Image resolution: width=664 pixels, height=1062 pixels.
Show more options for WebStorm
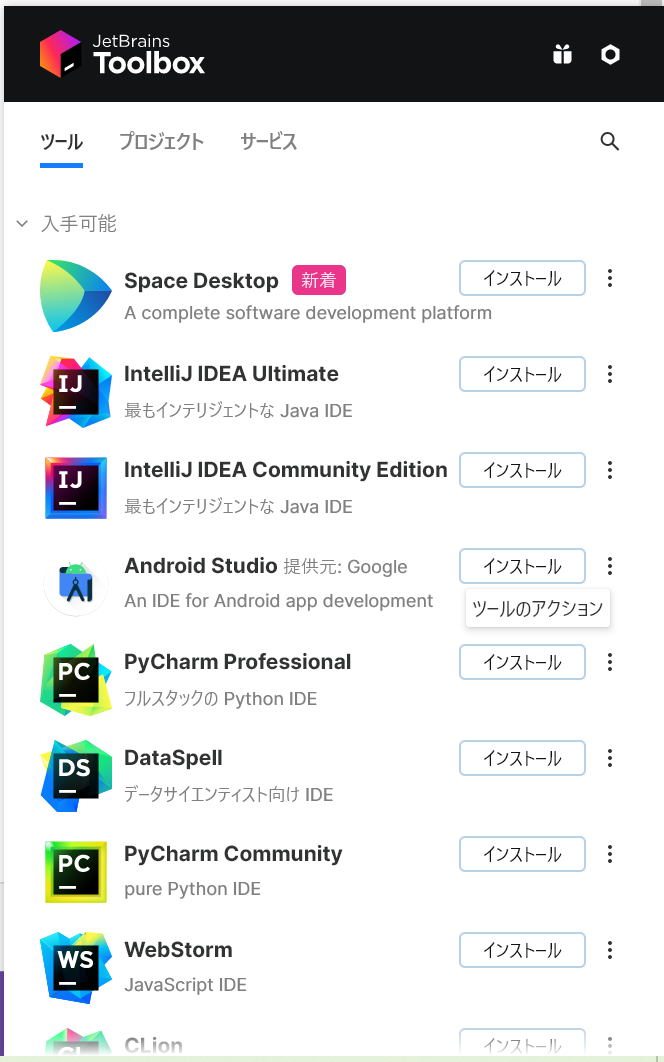610,951
